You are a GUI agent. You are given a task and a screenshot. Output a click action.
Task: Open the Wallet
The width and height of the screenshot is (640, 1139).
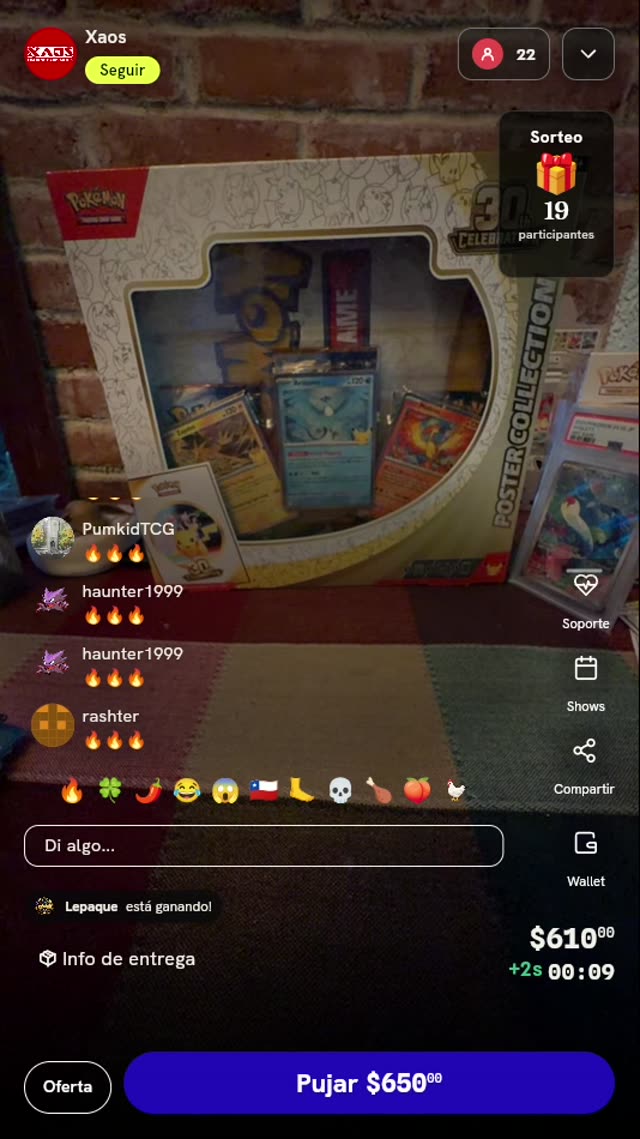coord(586,859)
